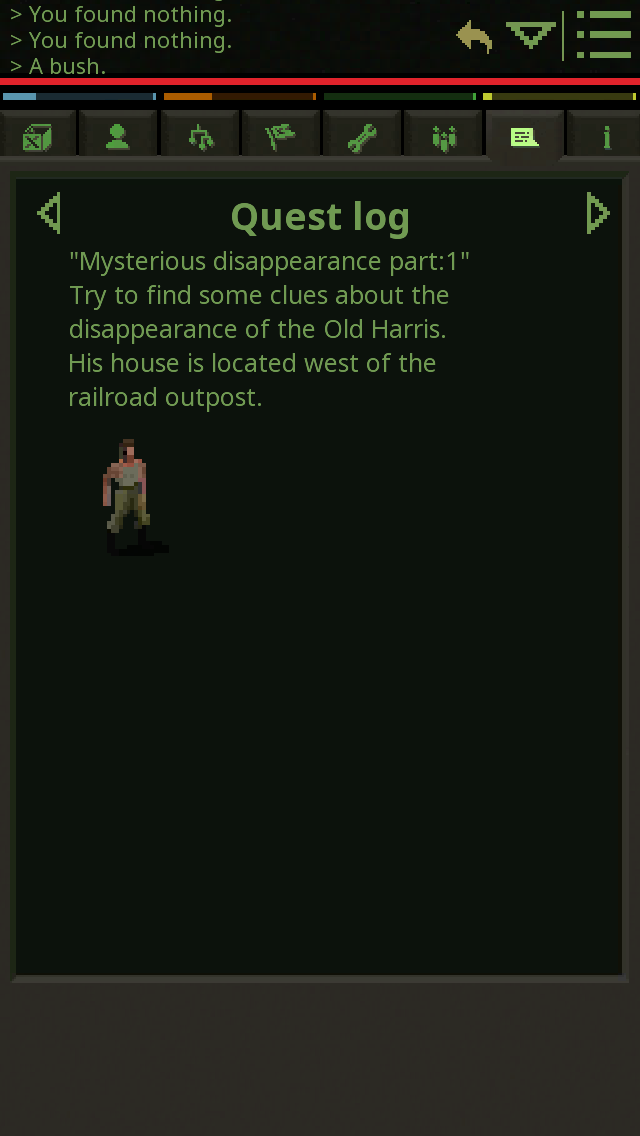Open the character profile tab

tap(118, 136)
